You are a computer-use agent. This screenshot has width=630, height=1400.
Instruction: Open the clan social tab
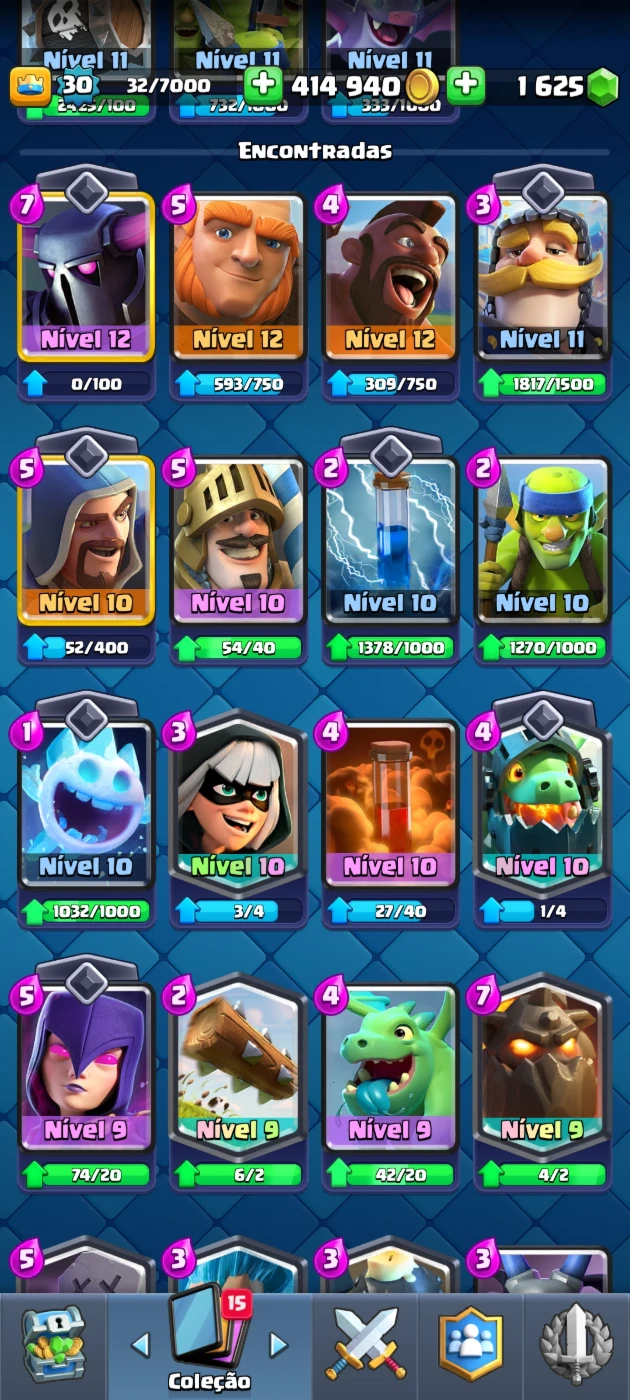point(471,1346)
